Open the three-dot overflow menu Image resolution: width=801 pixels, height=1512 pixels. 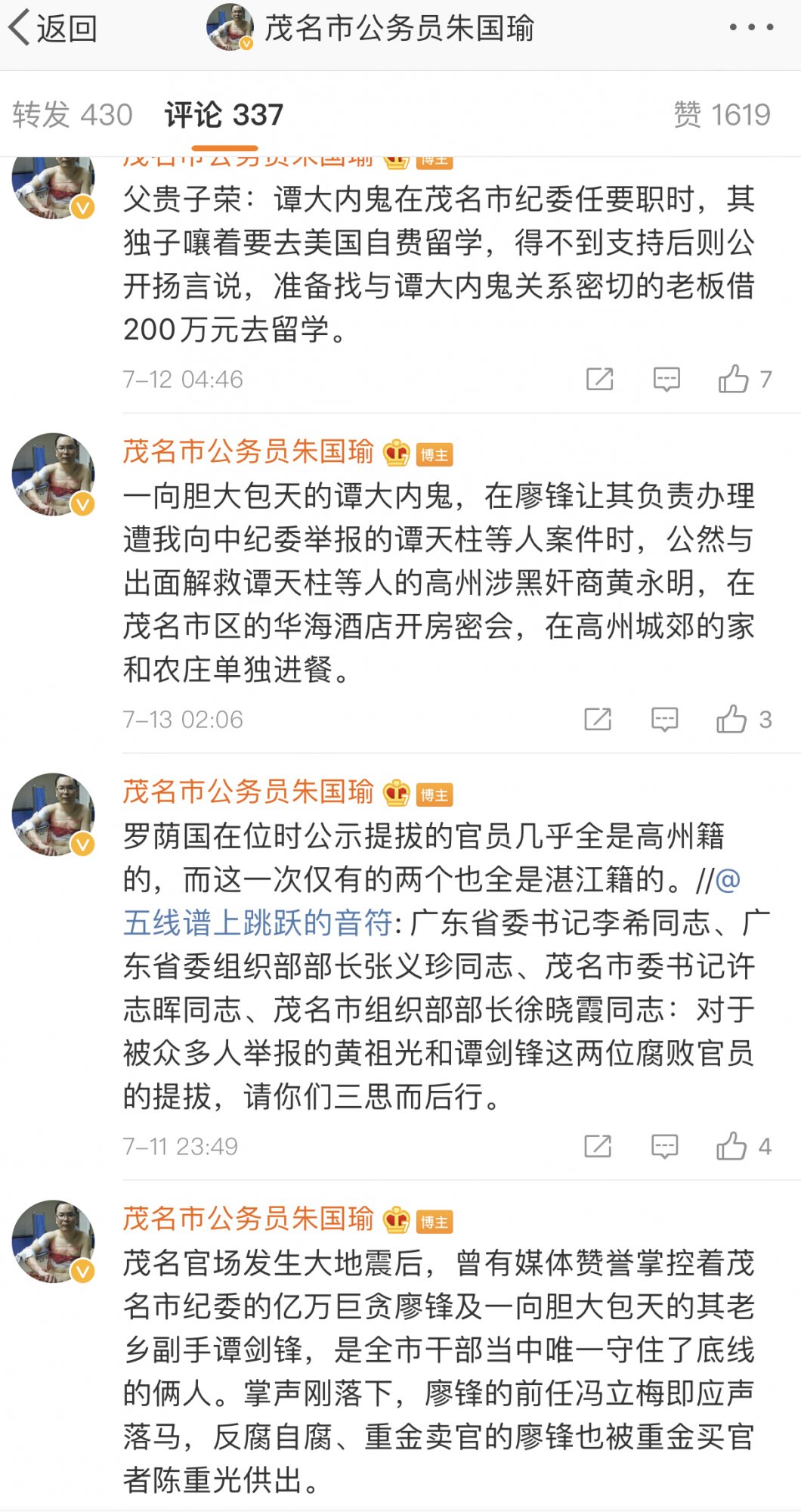pos(750,27)
